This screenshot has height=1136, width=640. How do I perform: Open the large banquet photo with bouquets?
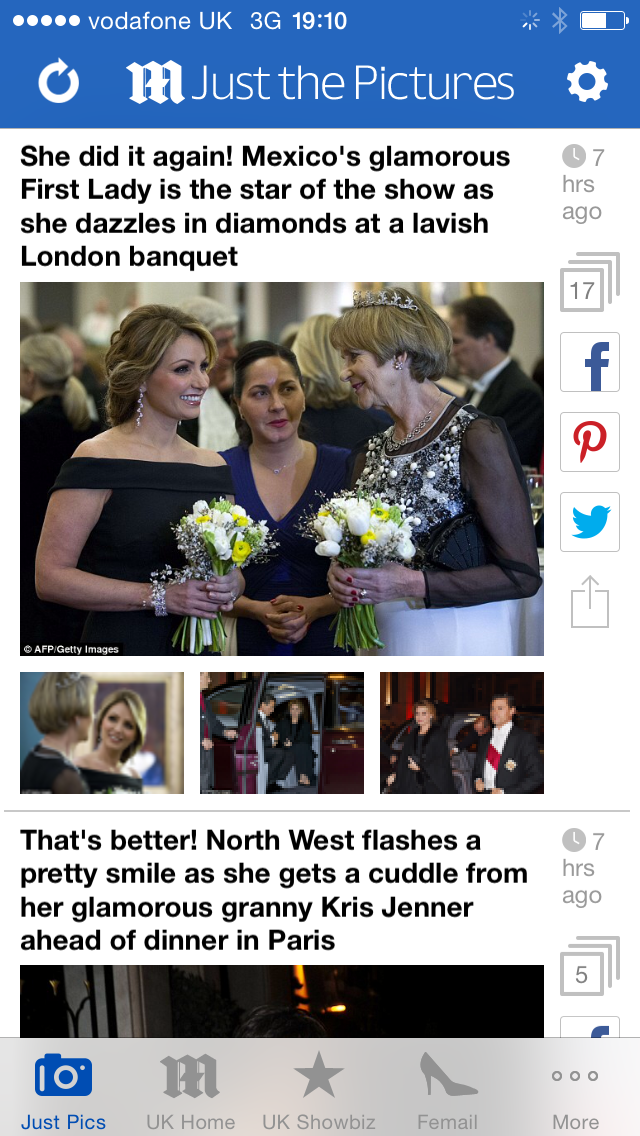pos(281,468)
